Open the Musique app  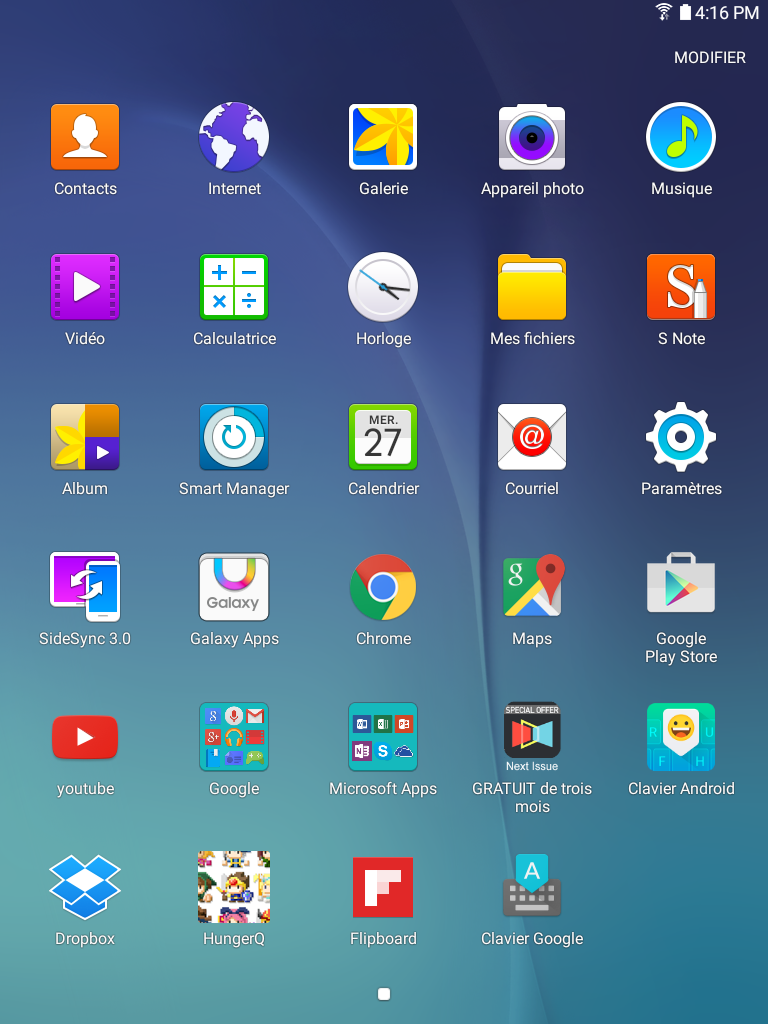681,137
